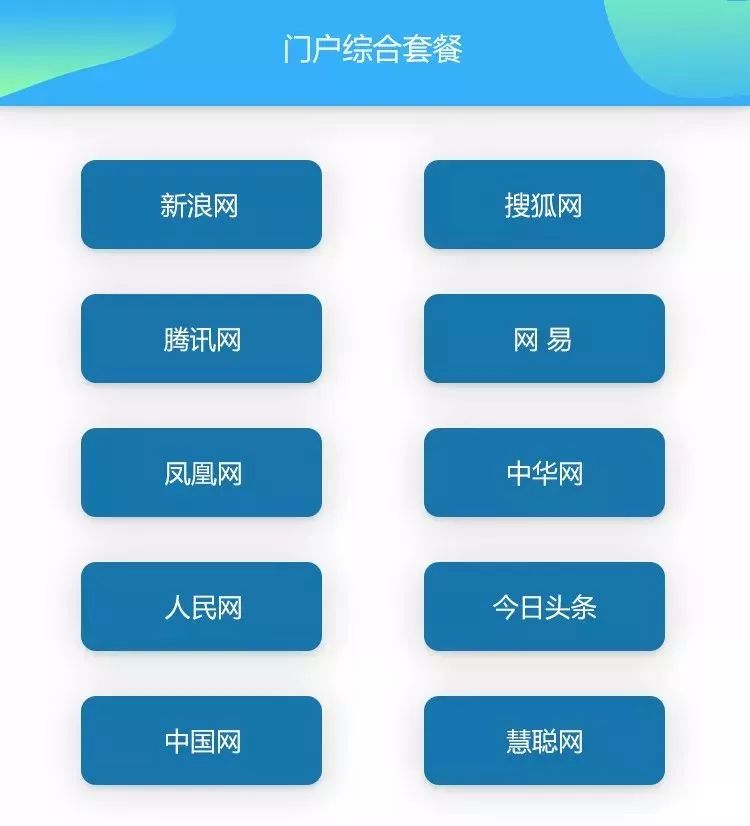Choose Tencent (腾讯网) from the portal list
Image resolution: width=750 pixels, height=826 pixels.
(200, 339)
